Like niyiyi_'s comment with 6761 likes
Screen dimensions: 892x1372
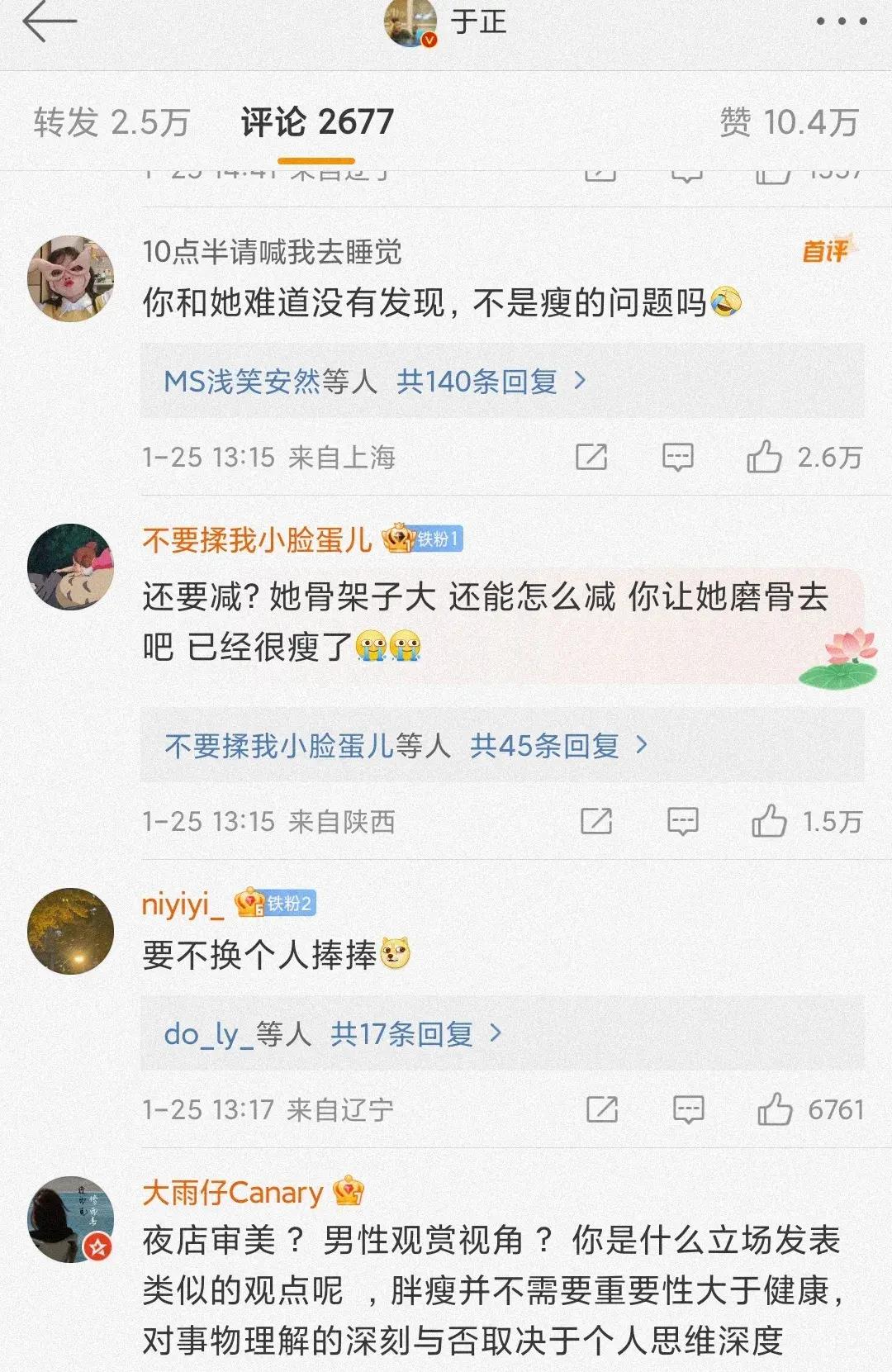(775, 1110)
